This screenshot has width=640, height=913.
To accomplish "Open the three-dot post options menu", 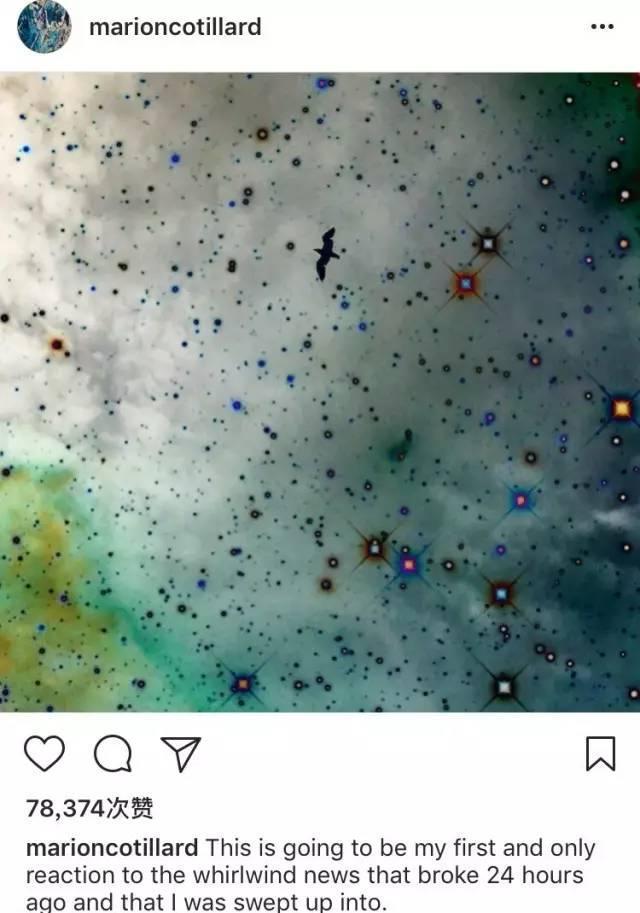I will (x=602, y=27).
